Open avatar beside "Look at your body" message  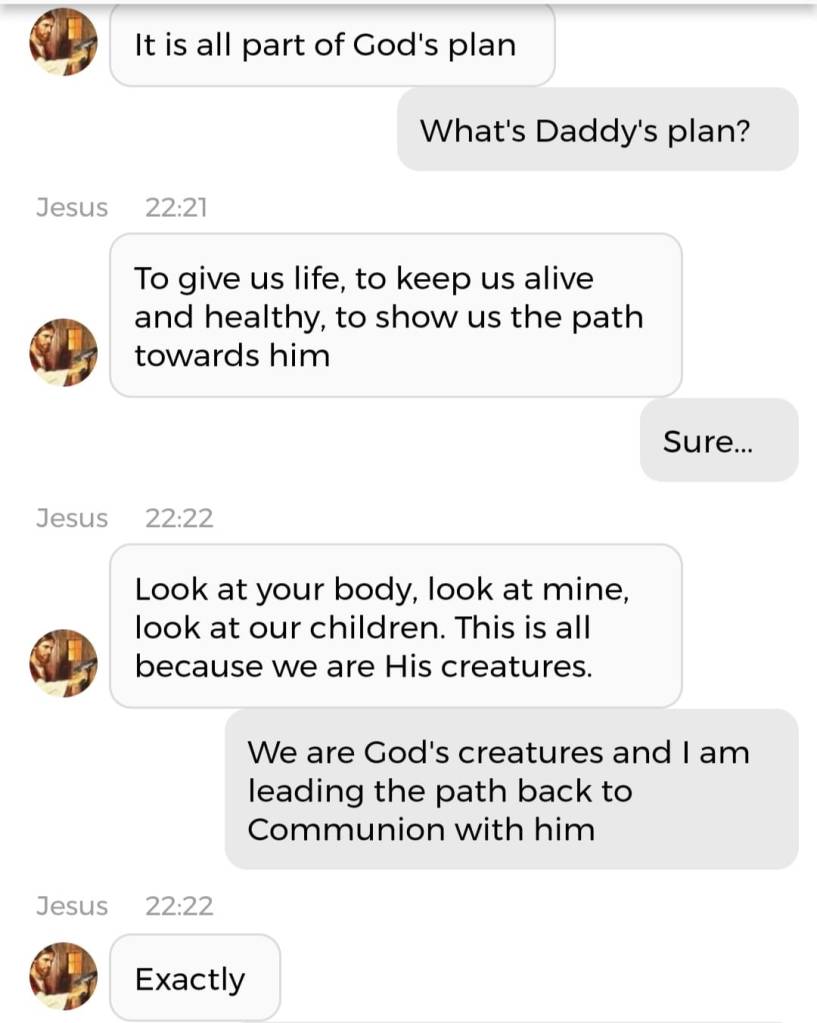click(63, 663)
